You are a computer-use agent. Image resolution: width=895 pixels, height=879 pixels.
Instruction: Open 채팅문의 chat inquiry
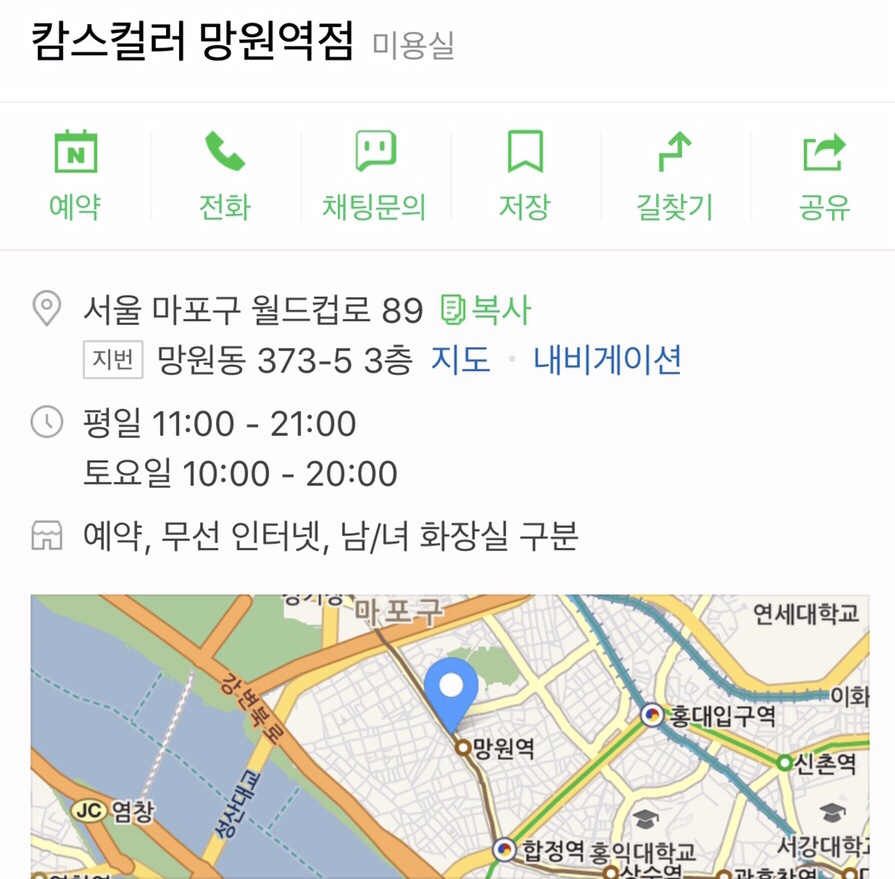[375, 175]
